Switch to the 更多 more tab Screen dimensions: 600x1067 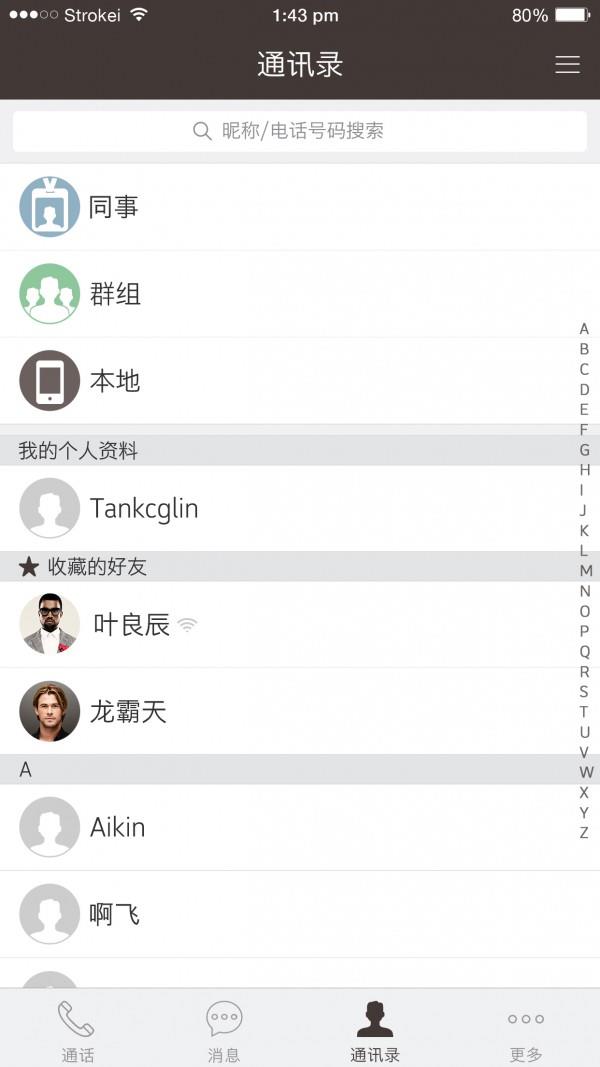click(525, 1030)
